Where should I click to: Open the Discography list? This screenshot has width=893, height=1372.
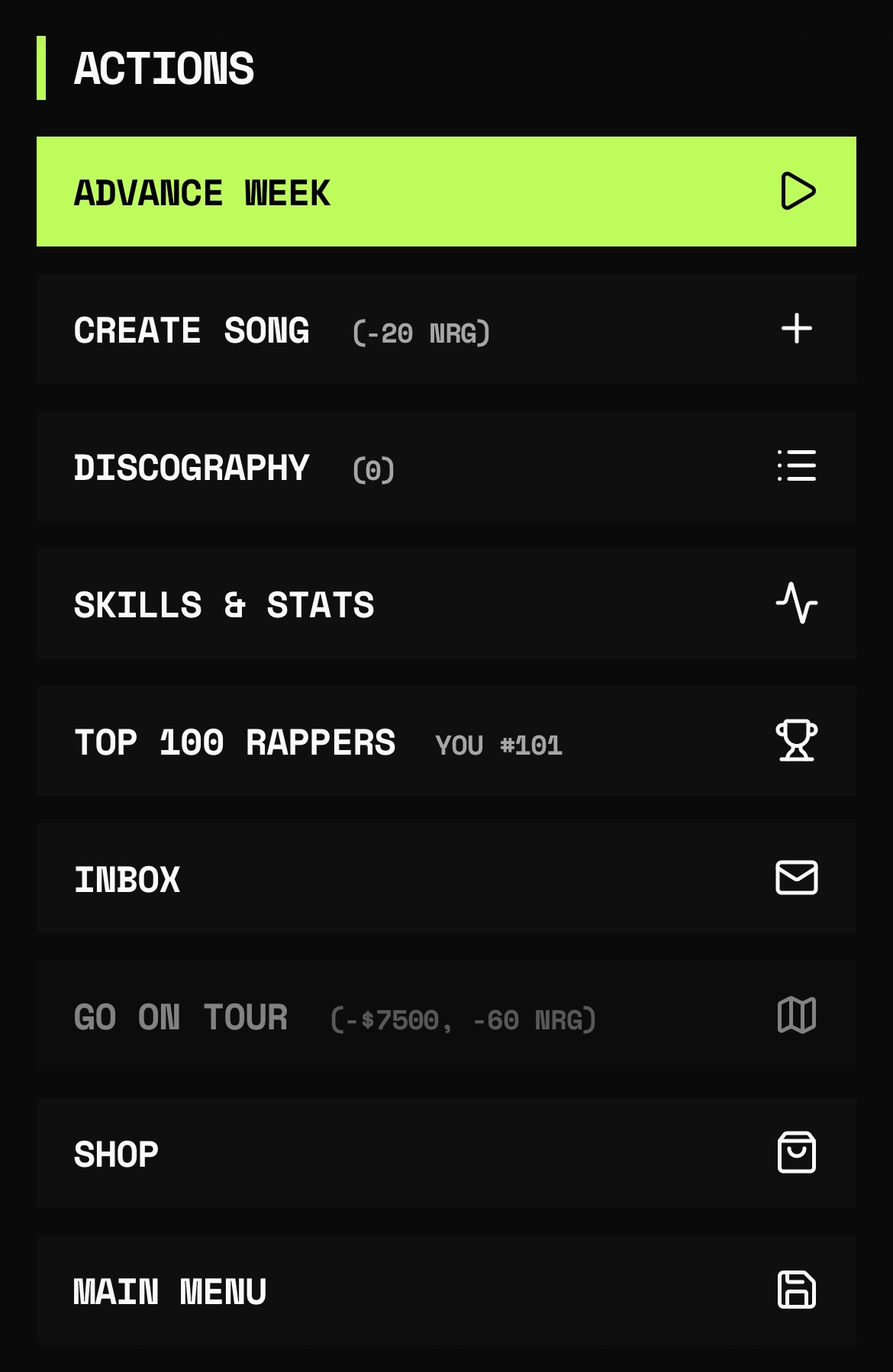click(x=446, y=466)
